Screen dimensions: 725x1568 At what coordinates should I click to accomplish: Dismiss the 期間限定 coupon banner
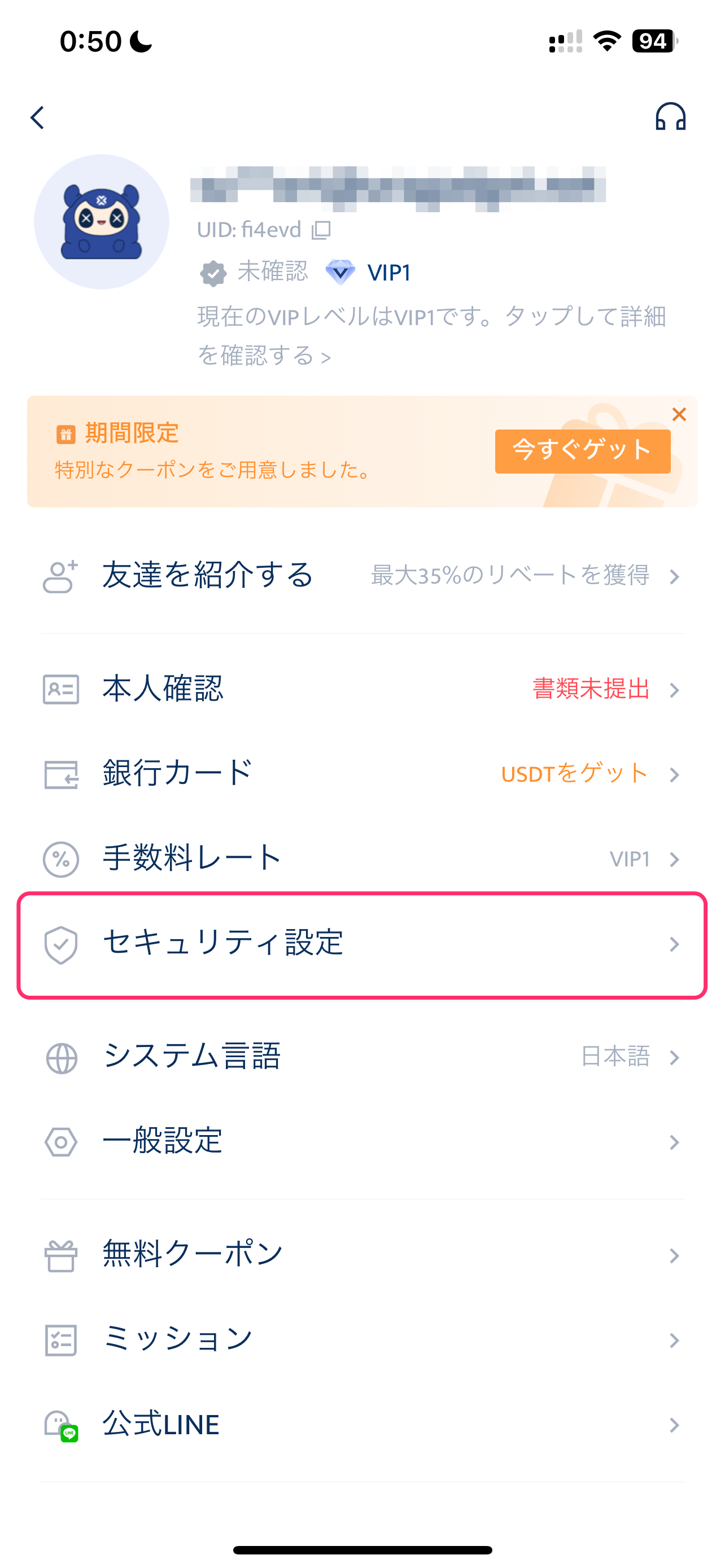point(679,414)
